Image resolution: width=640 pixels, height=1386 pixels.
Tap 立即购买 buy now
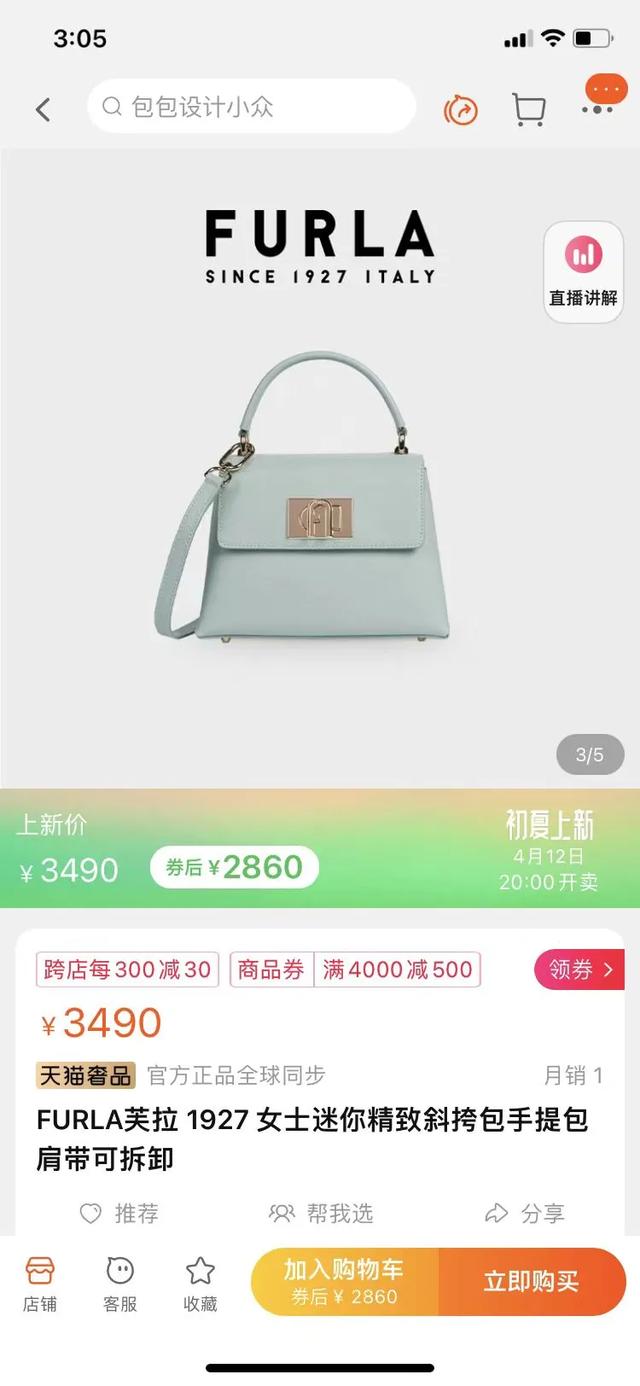[x=531, y=1281]
